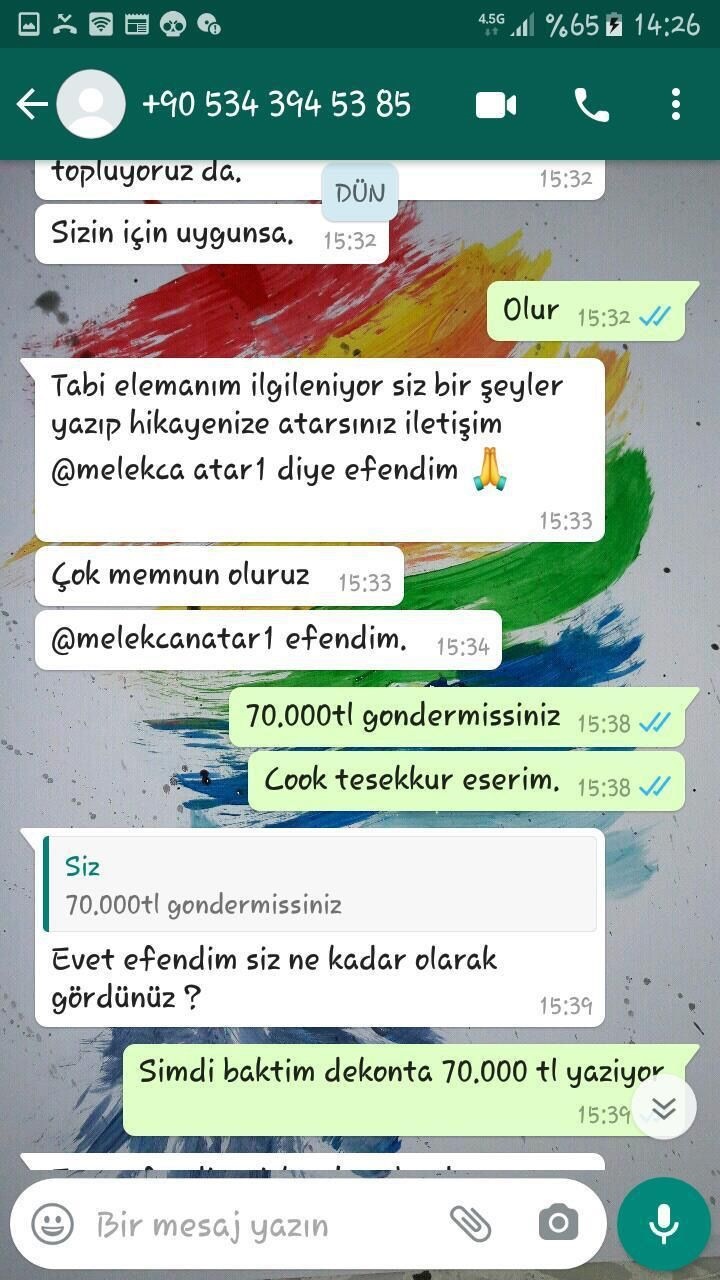Attach a file with the paperclip
The height and width of the screenshot is (1280, 720).
pos(470,1223)
